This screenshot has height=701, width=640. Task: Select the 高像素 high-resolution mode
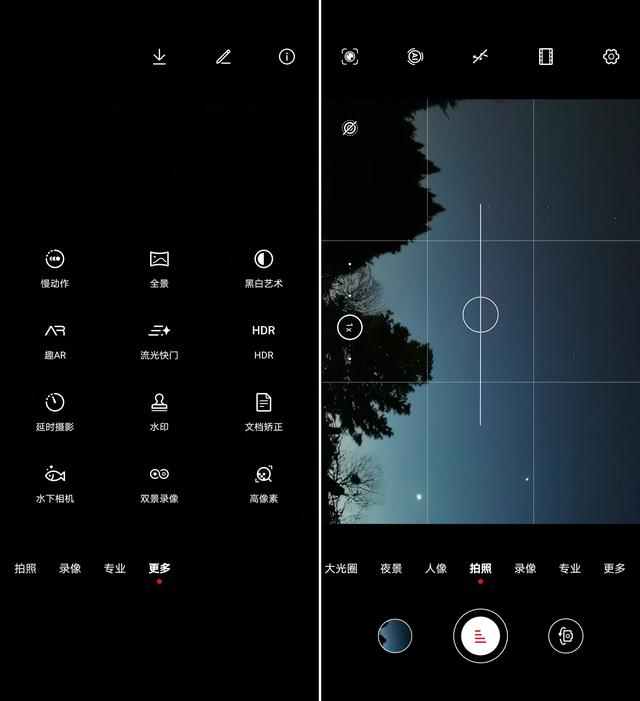point(264,485)
